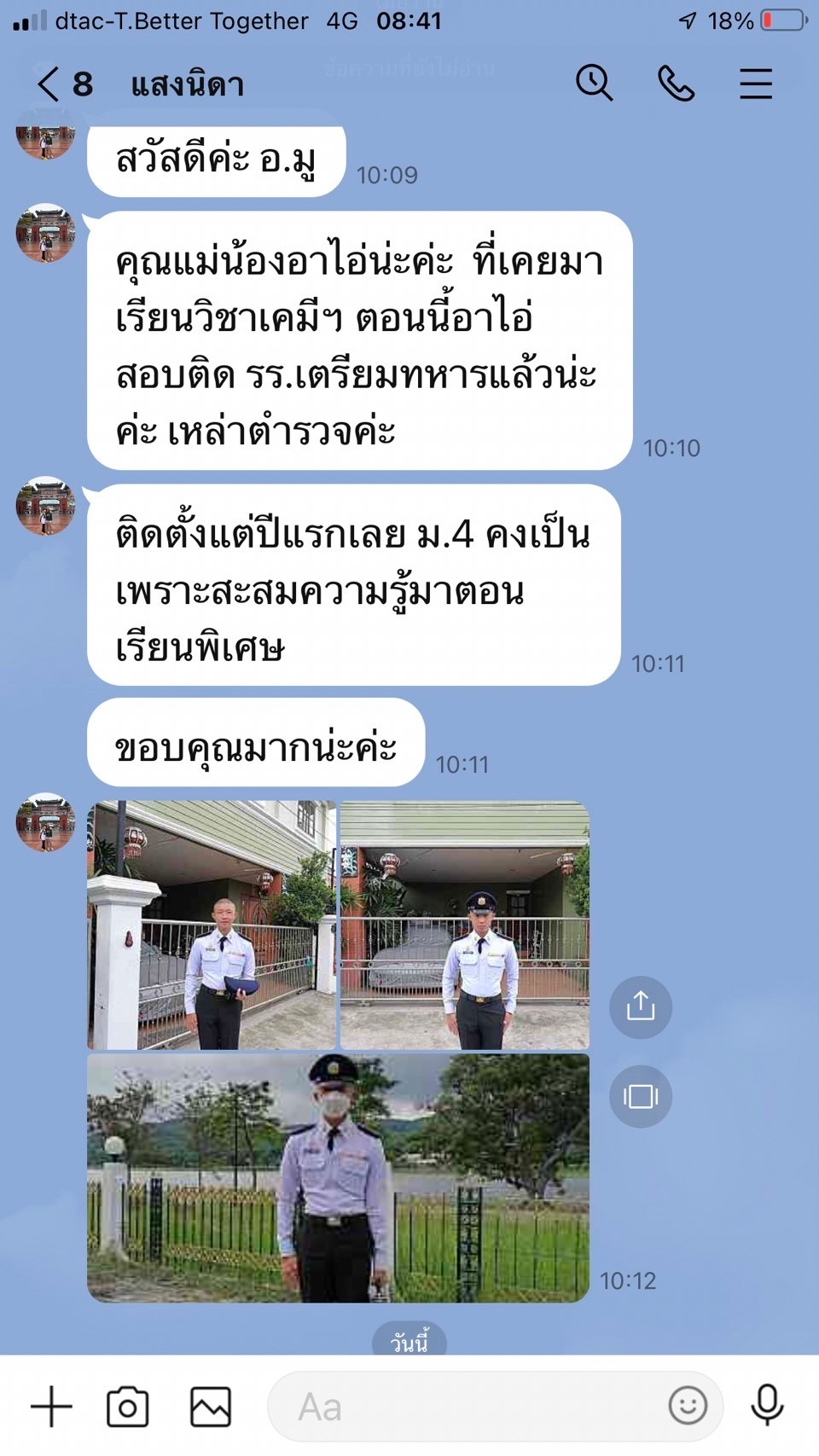819x1456 pixels.
Task: Open the photo of the boy wearing a cap at the gate
Action: 465,925
